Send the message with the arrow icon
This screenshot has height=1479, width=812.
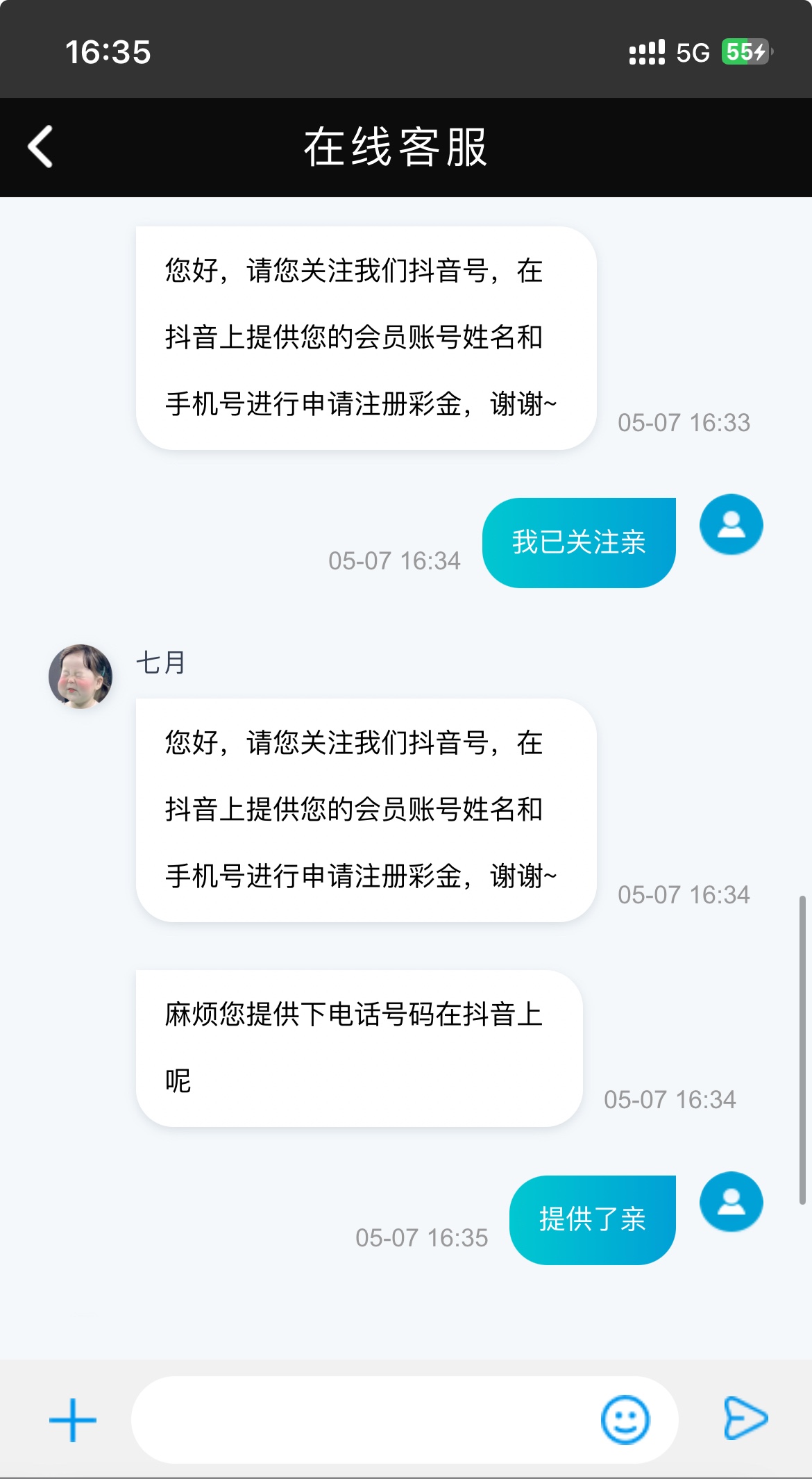(x=745, y=1419)
